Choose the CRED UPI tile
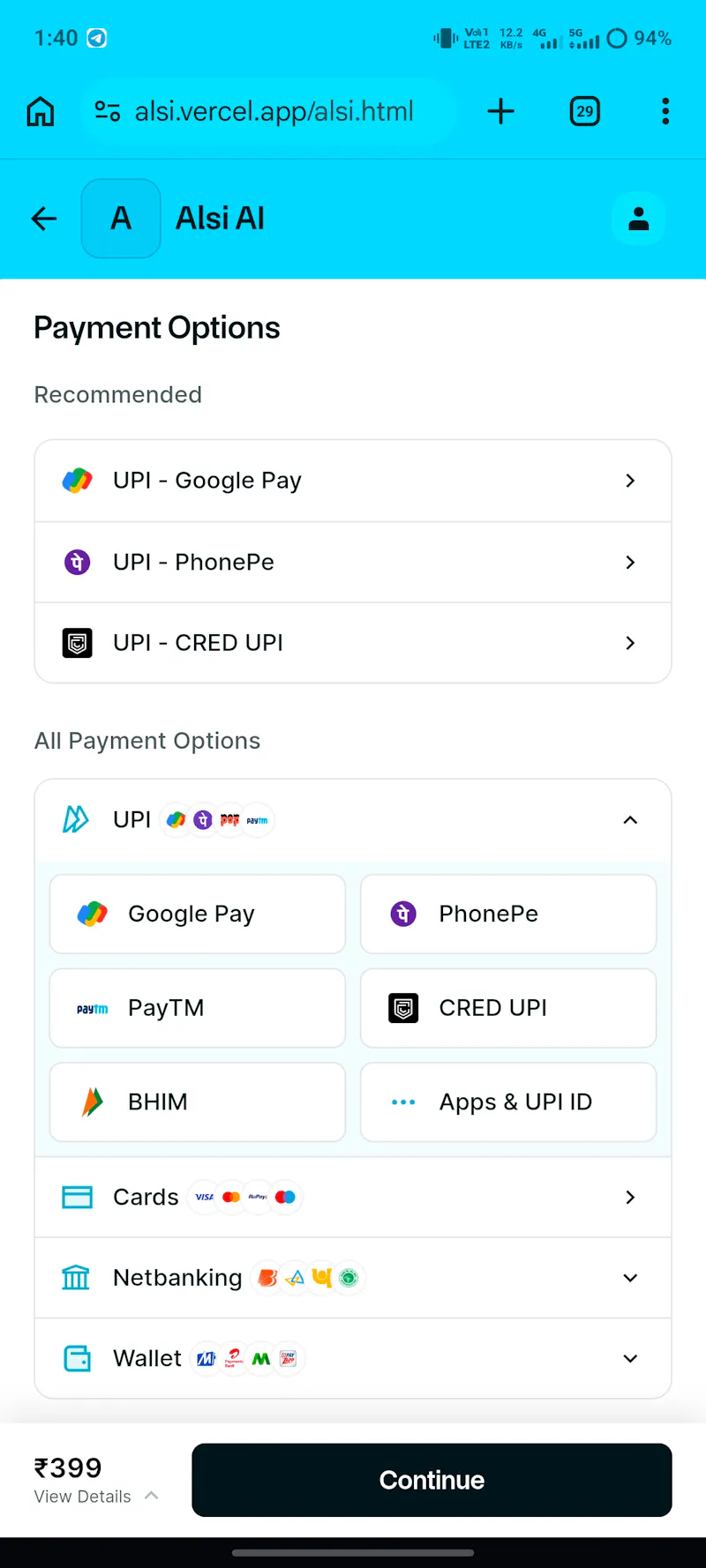706x1568 pixels. pos(508,1008)
